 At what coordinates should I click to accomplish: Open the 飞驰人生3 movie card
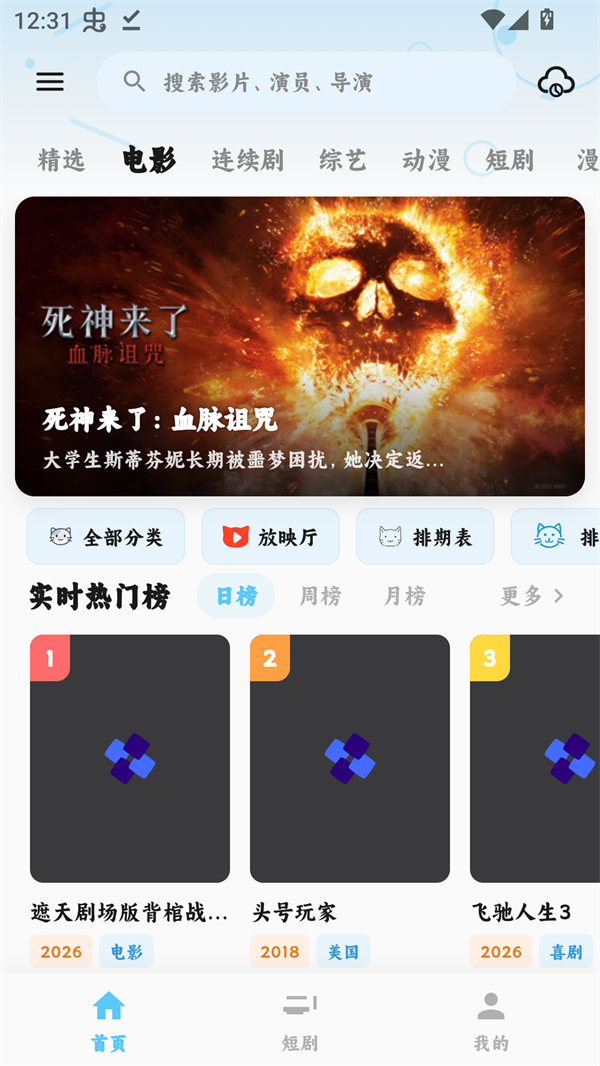click(535, 758)
